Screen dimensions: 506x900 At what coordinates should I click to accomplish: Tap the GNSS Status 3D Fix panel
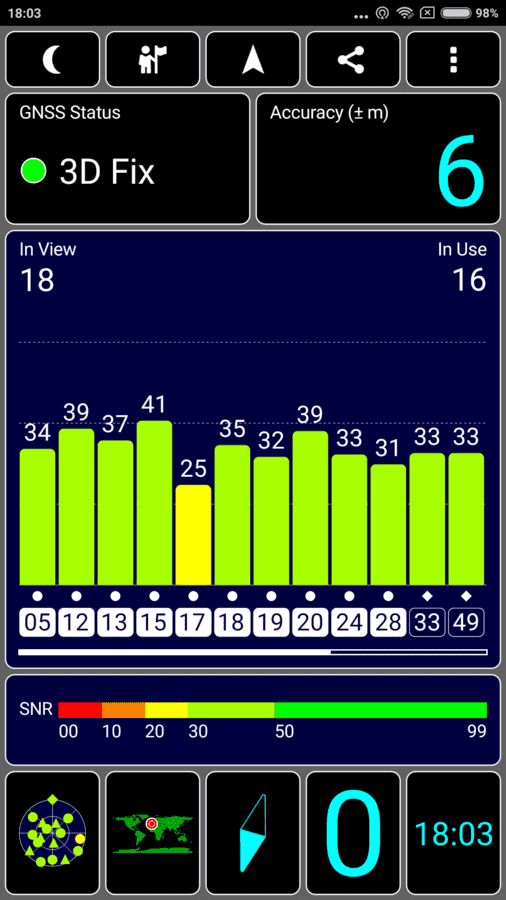[128, 159]
